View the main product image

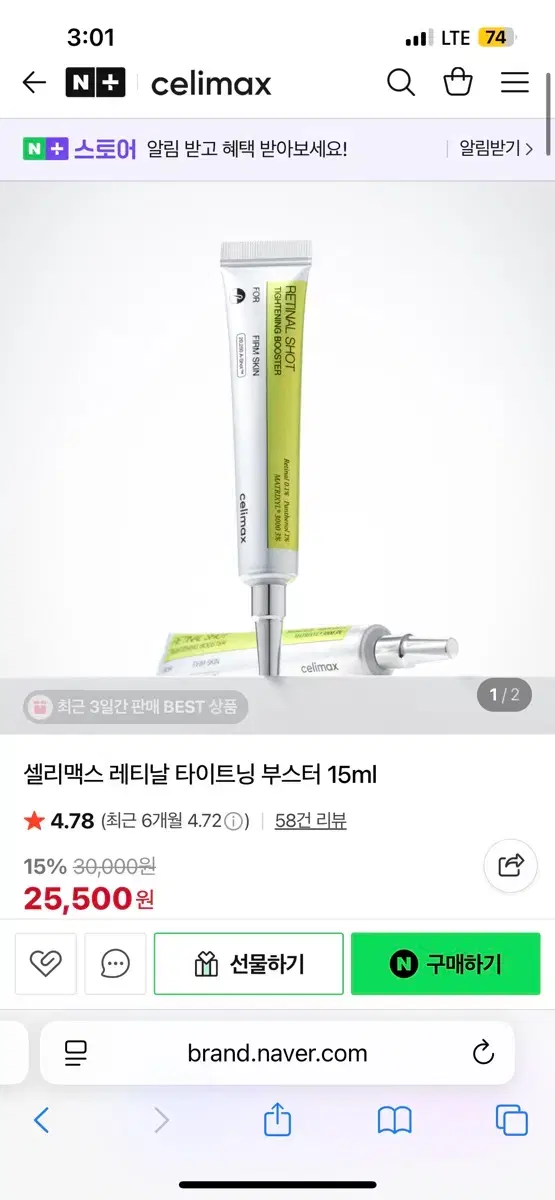(x=277, y=457)
